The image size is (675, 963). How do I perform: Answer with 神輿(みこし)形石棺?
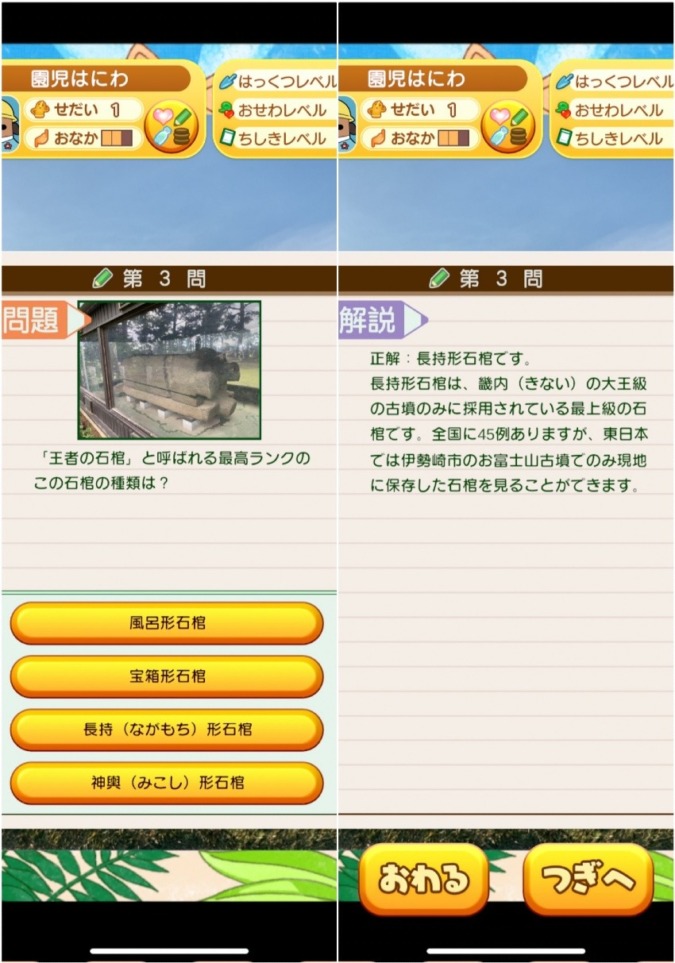pos(167,783)
